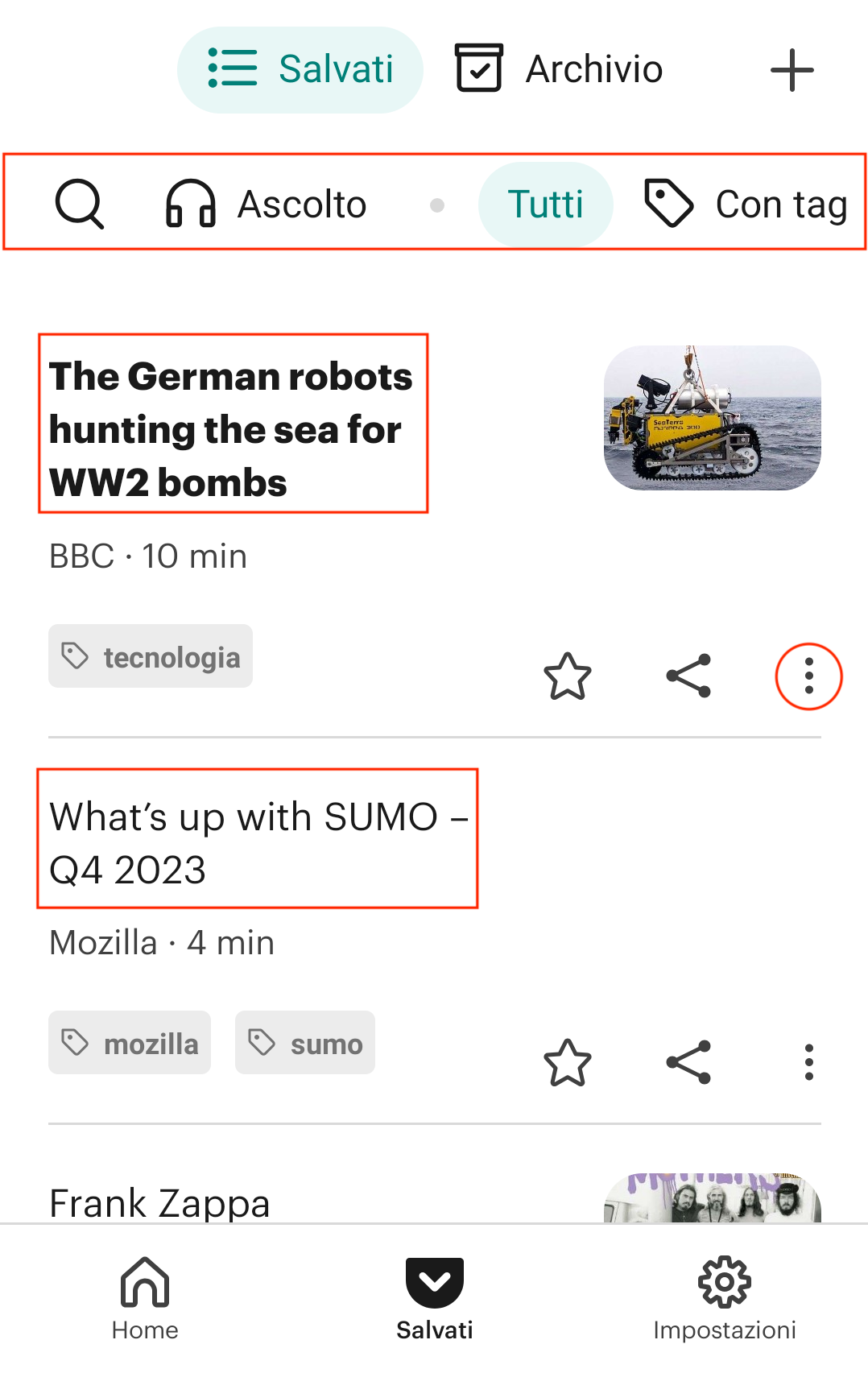Favorite the German robots article
Screen dimensions: 868x1373
pos(568,676)
